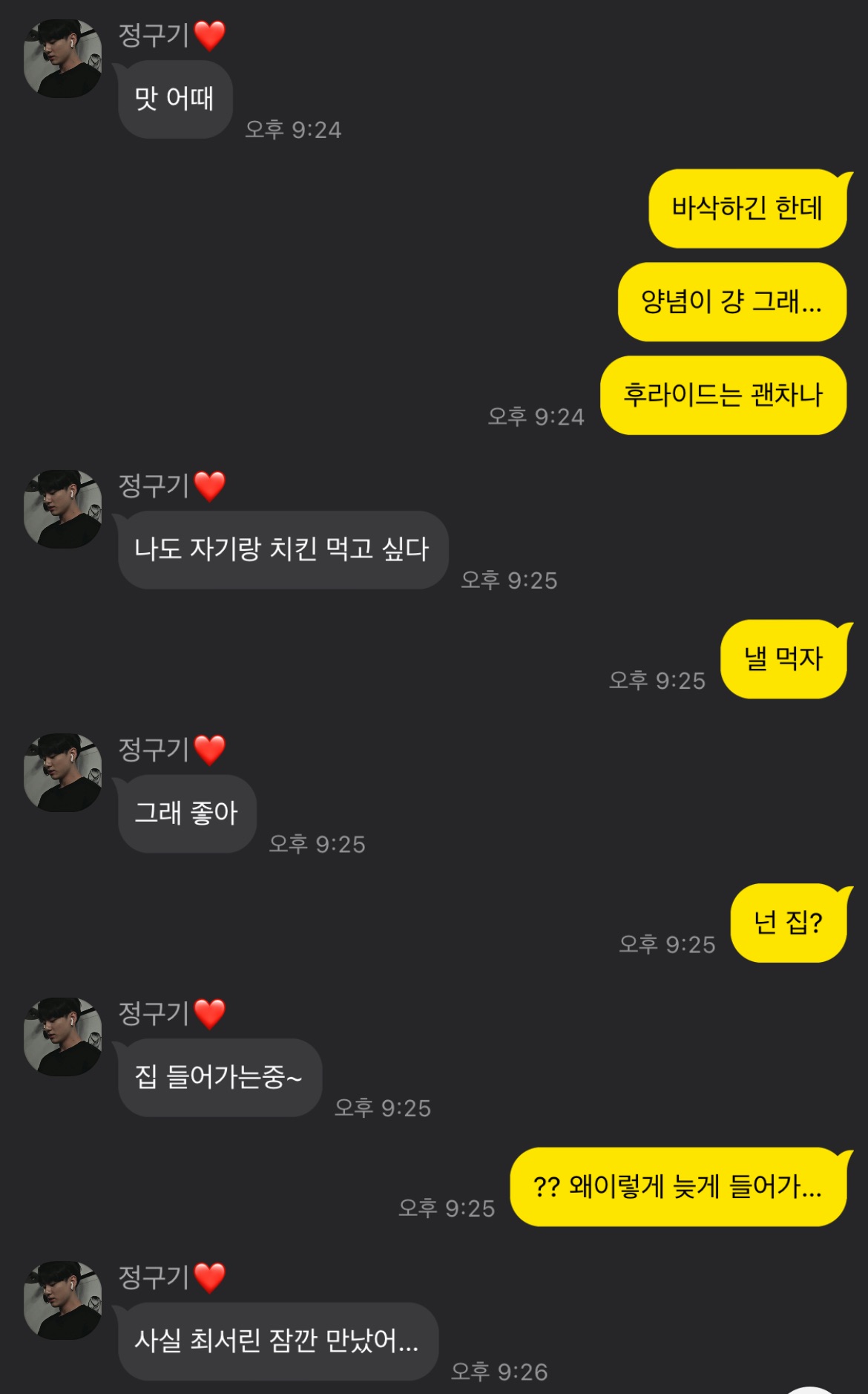Open the profile picture beside '집 들어가는중~'

(x=63, y=1037)
